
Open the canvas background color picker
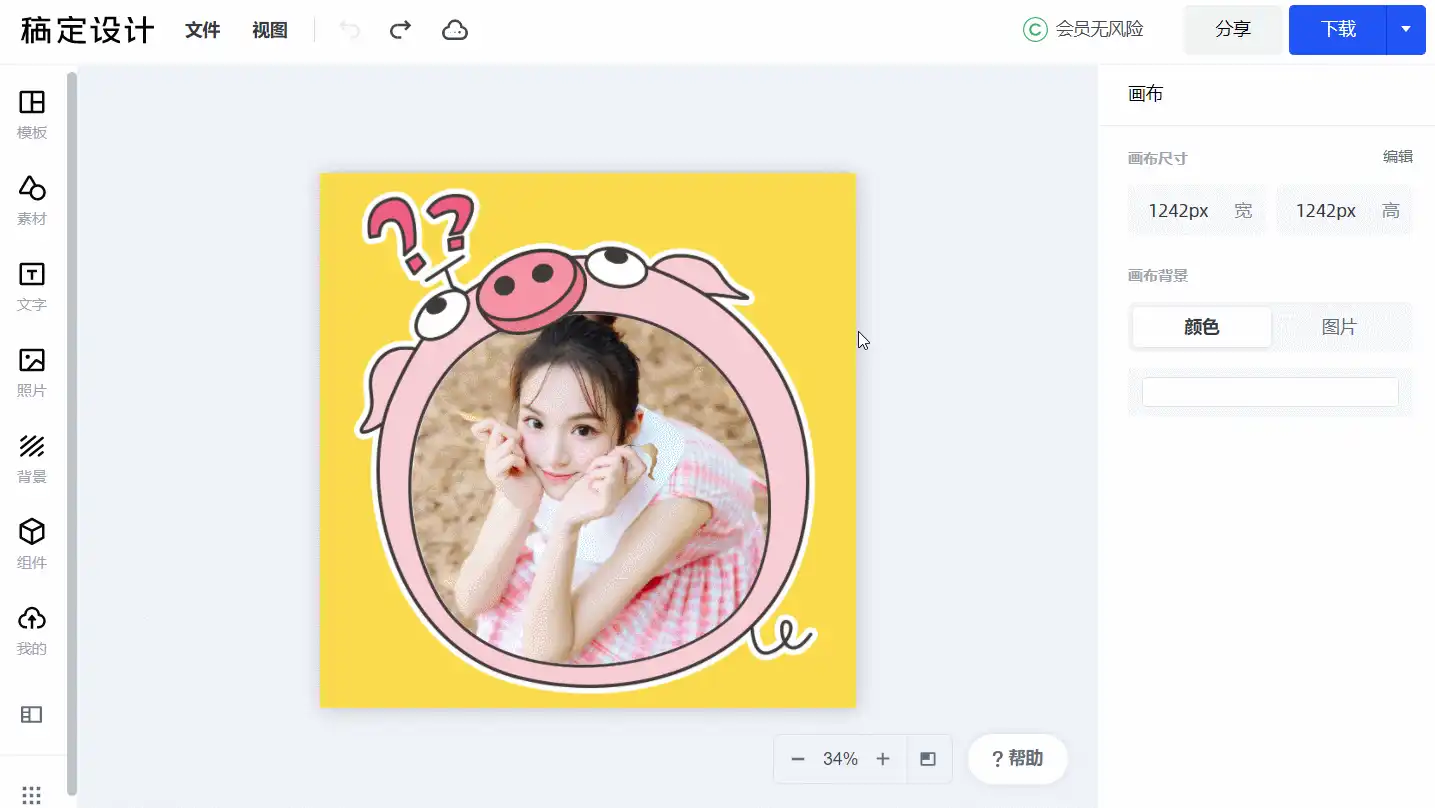coord(1270,392)
